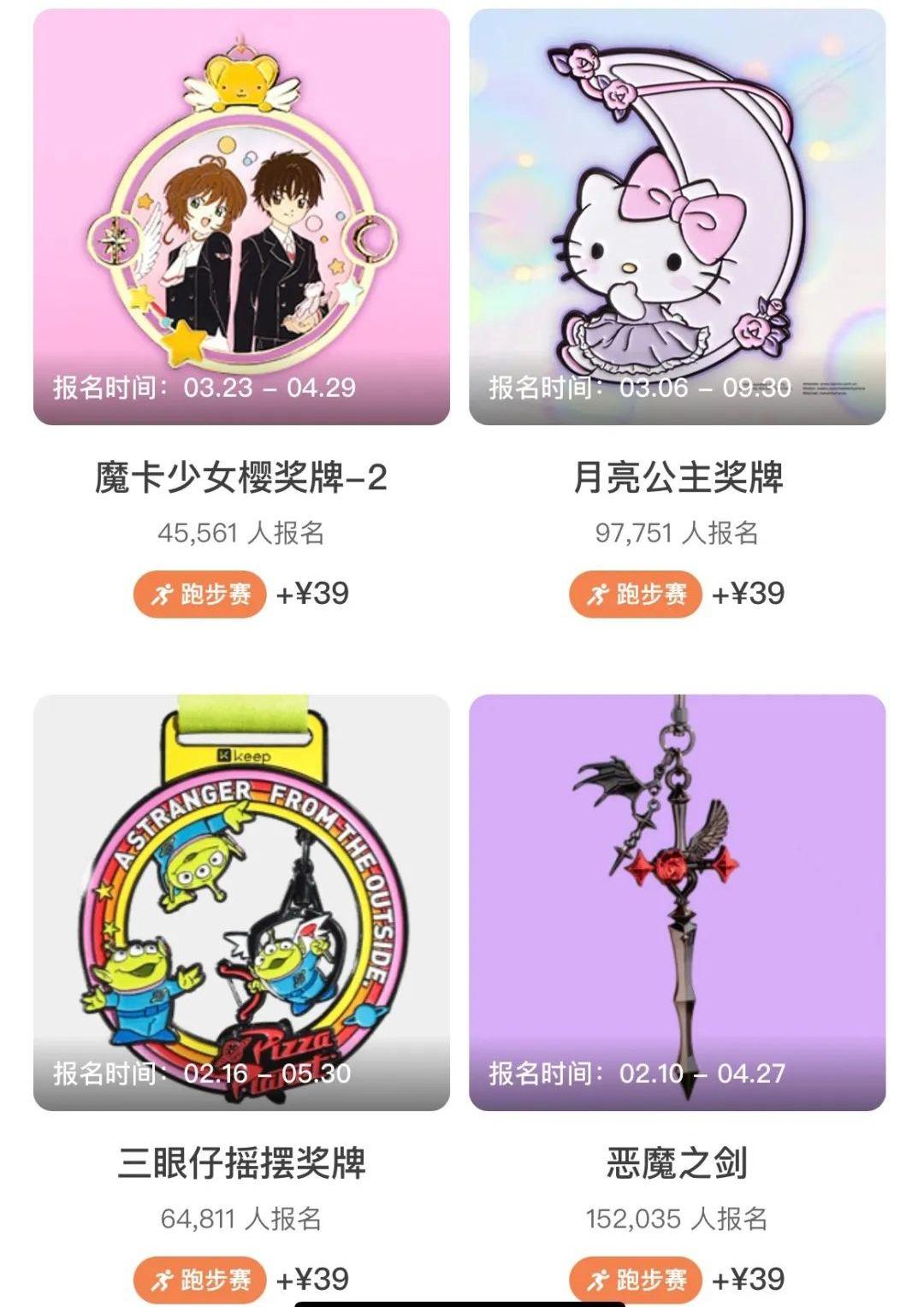
Task: Tap the 恶魔之剑 event card
Action: (677, 902)
